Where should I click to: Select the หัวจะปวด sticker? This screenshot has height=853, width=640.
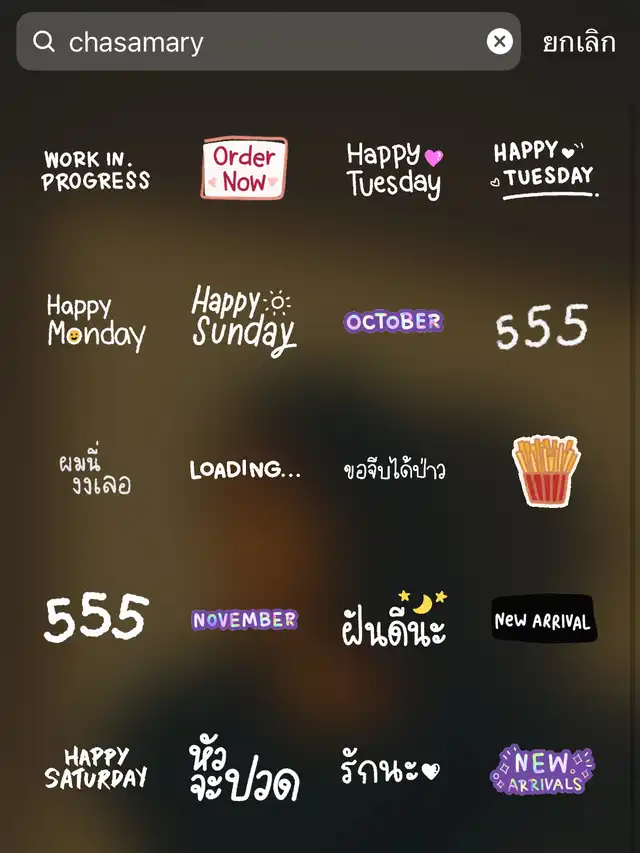tap(243, 772)
